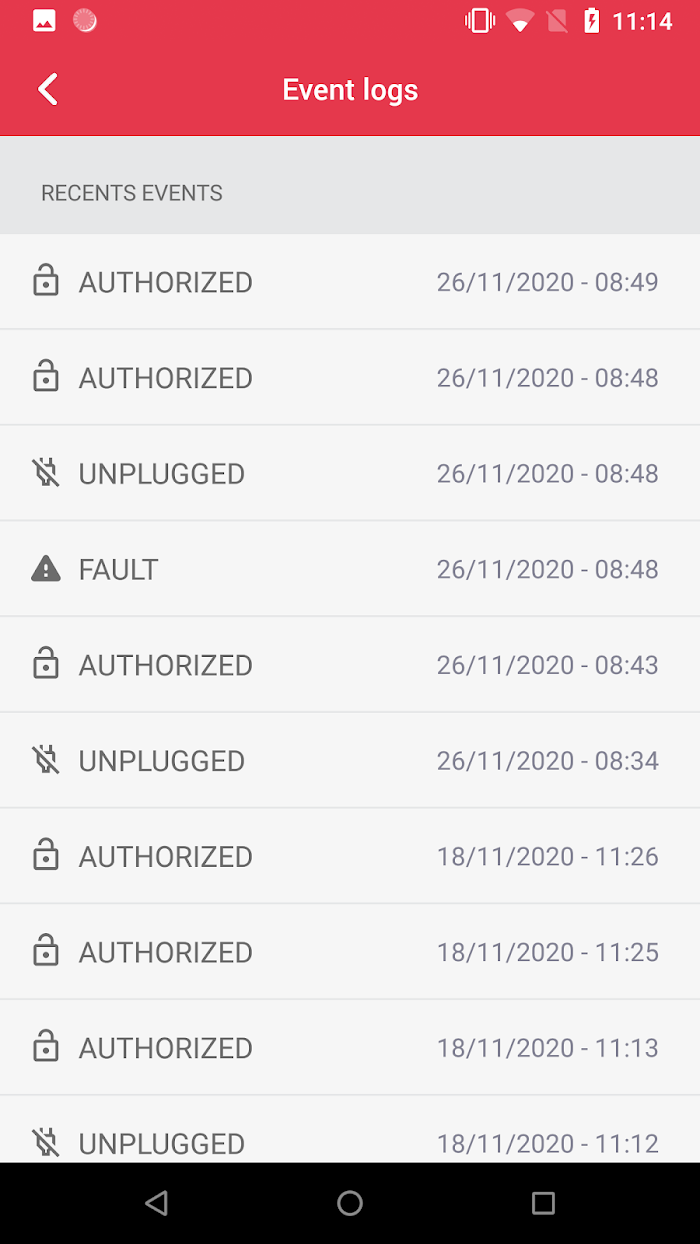Image resolution: width=700 pixels, height=1244 pixels.
Task: Open the AUTHORIZED event at 26/11/2020 08:49
Action: pos(350,282)
